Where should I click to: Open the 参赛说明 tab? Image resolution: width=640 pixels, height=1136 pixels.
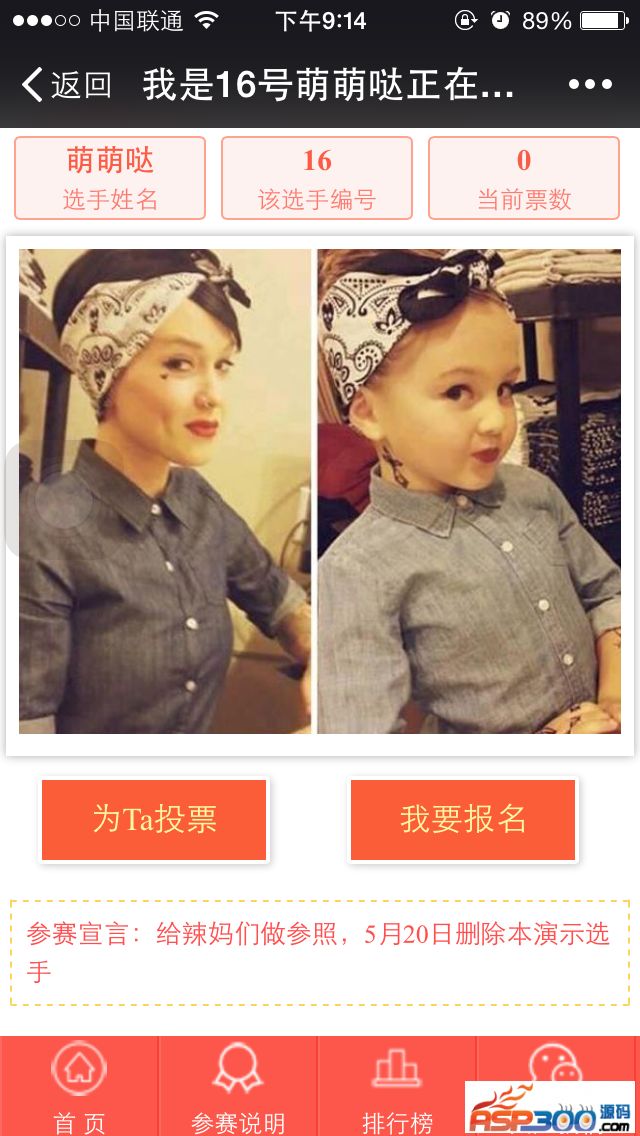pos(238,1089)
